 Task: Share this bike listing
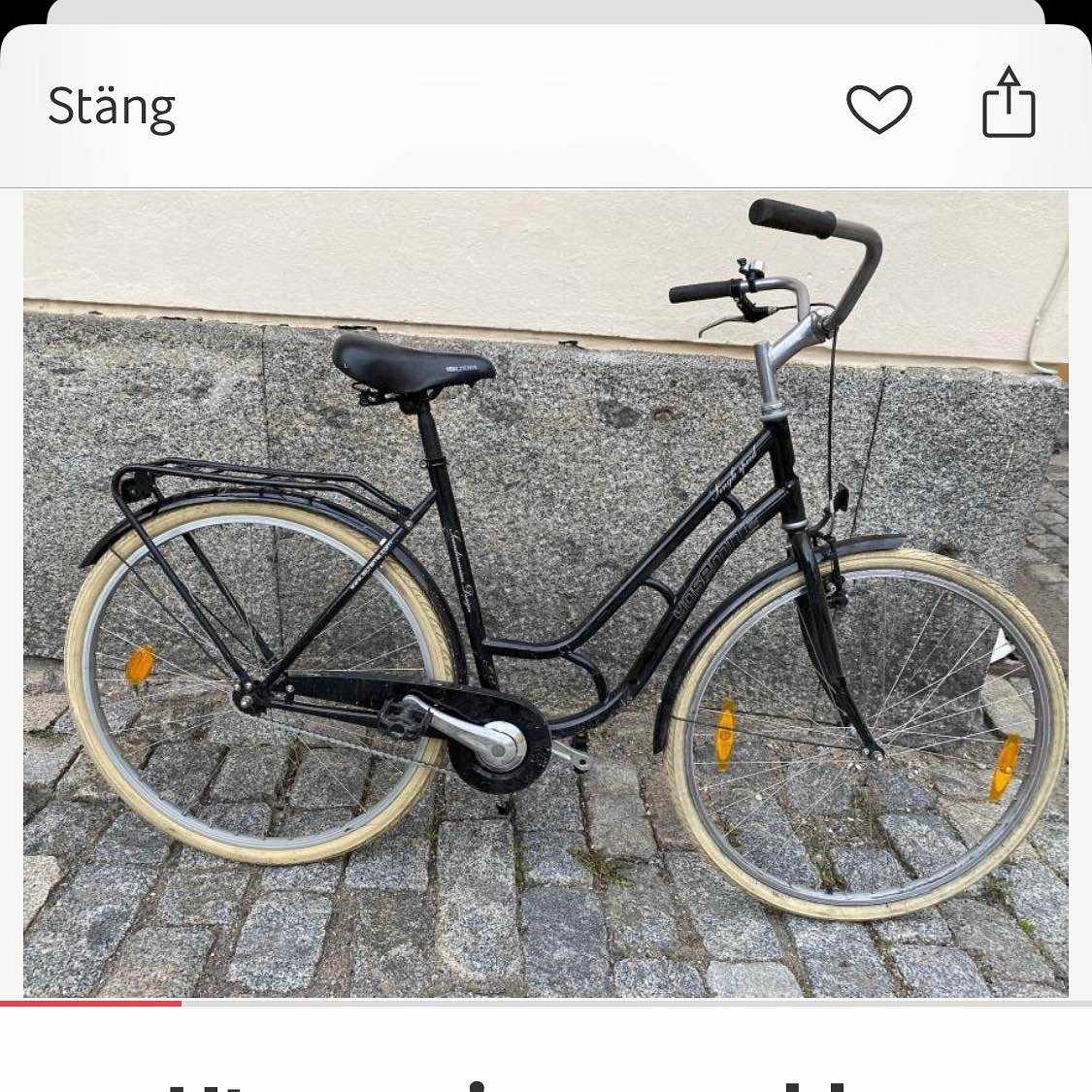coord(1009,103)
